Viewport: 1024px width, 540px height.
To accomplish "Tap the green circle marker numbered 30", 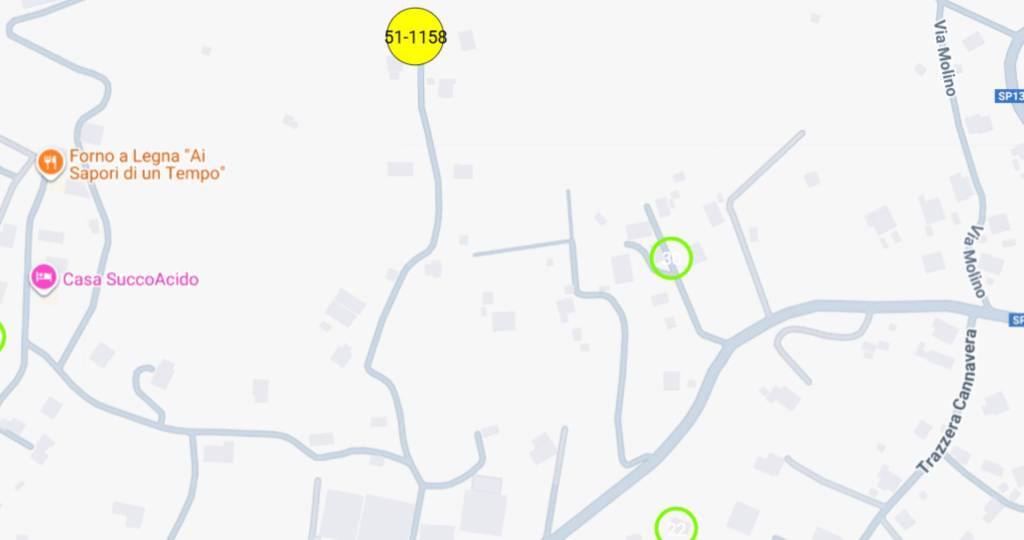I will coord(671,258).
